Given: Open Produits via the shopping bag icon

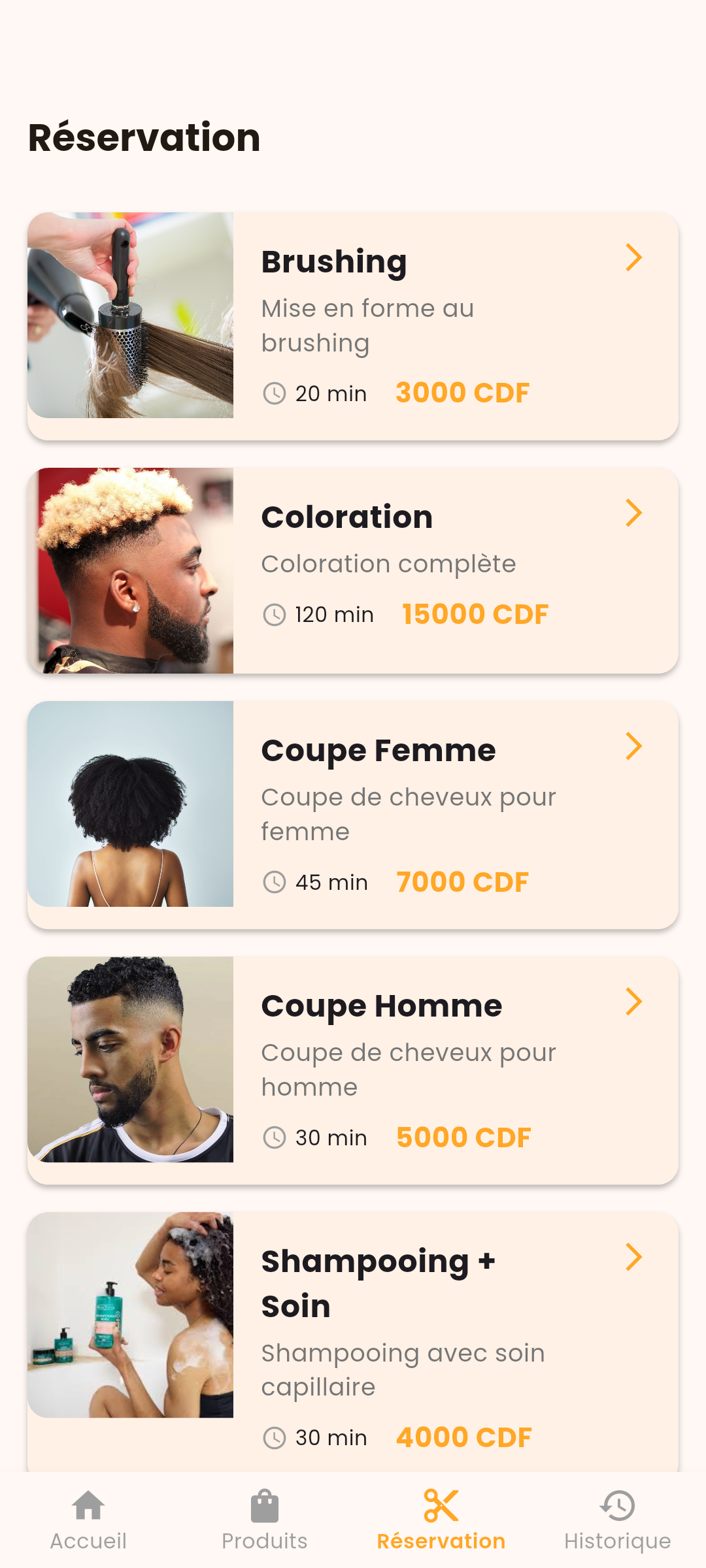Looking at the screenshot, I should click(x=265, y=1507).
